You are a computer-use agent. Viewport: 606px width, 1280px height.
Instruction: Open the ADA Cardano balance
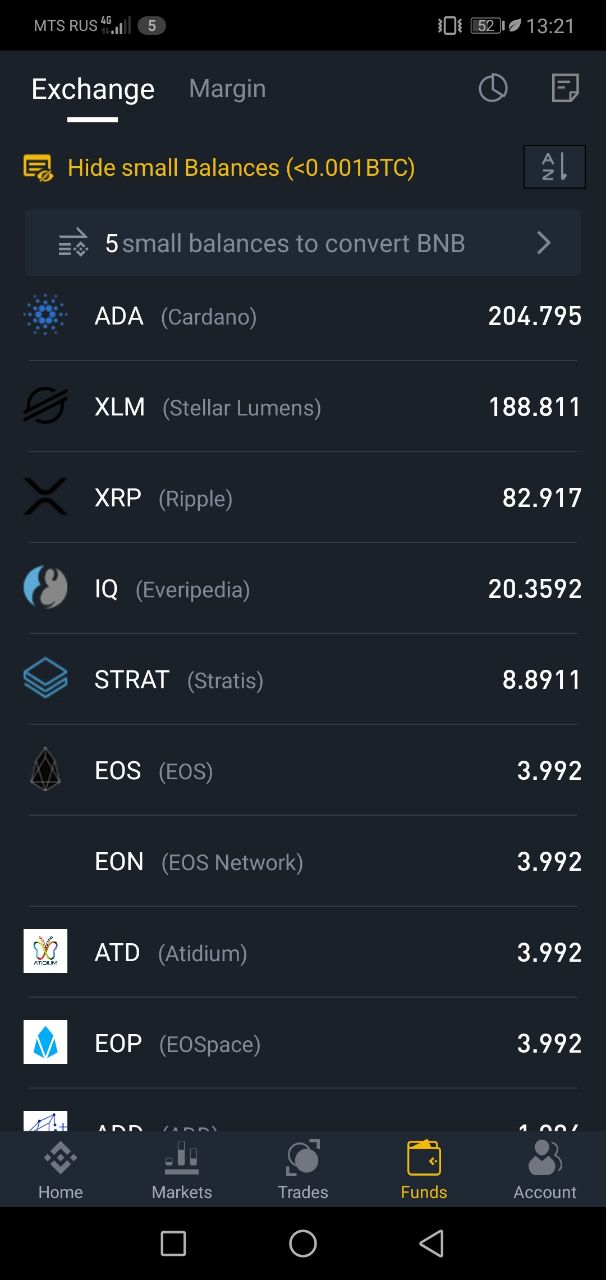(303, 317)
